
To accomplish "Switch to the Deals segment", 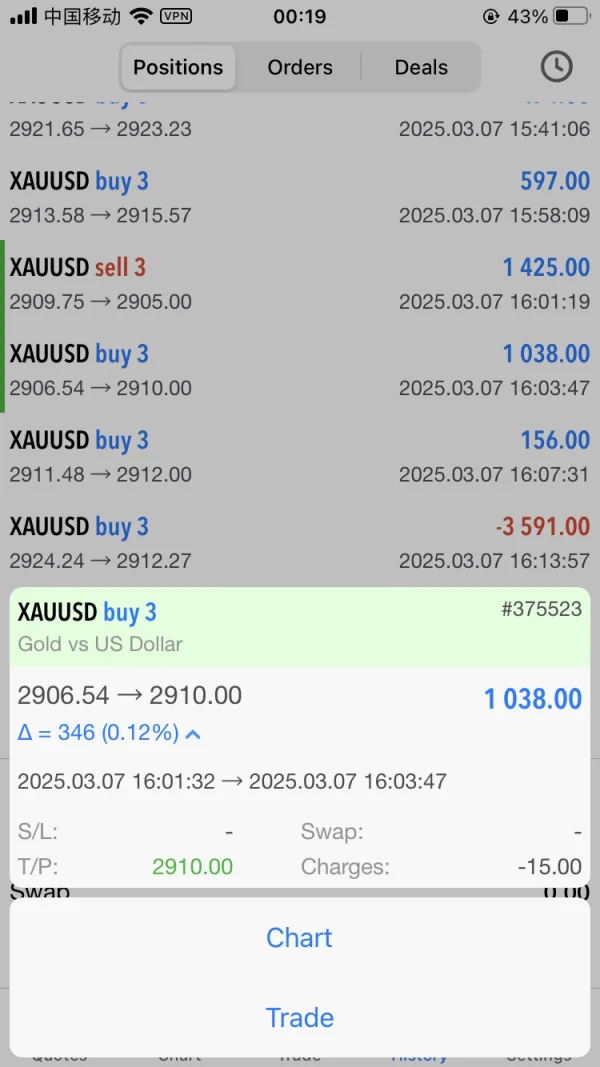I will coord(421,68).
